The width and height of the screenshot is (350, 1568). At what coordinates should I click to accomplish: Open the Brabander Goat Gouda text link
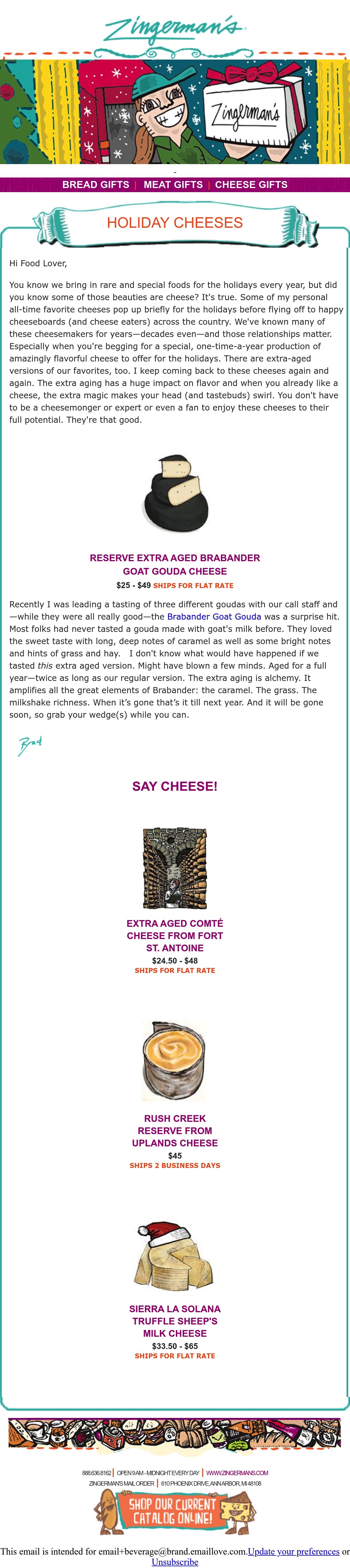coord(214,617)
